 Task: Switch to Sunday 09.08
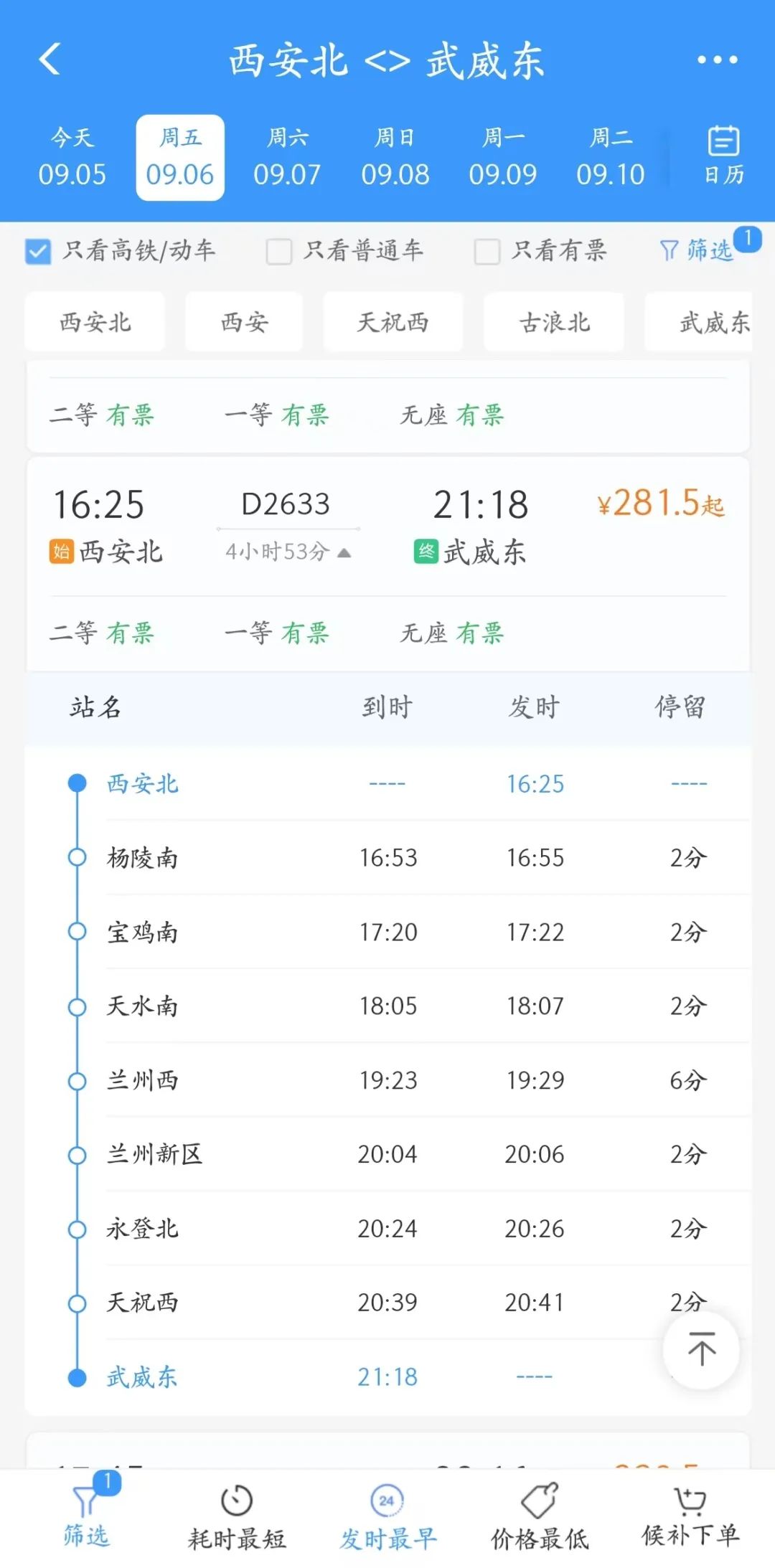pyautogui.click(x=395, y=158)
